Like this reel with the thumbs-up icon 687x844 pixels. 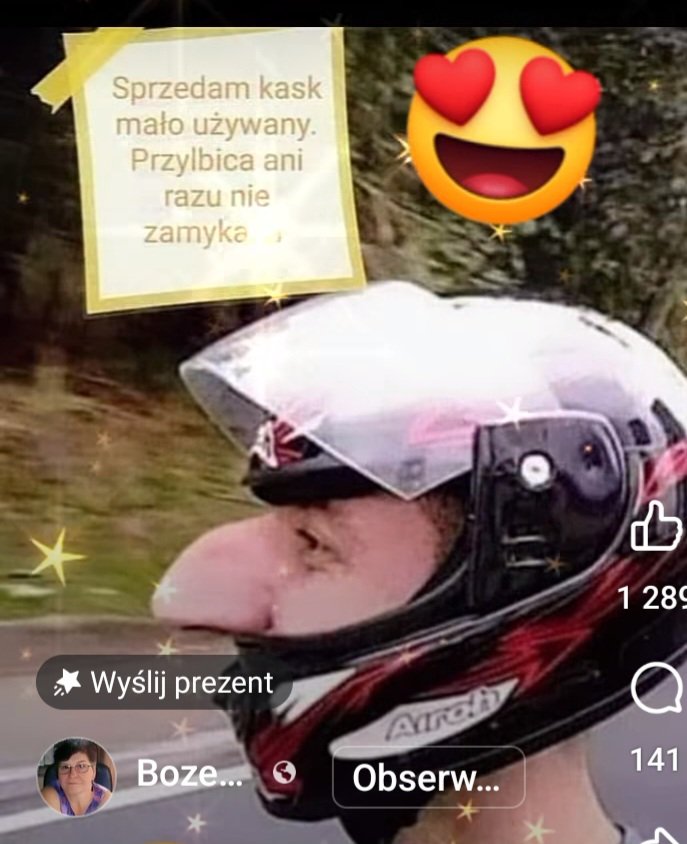pyautogui.click(x=656, y=526)
